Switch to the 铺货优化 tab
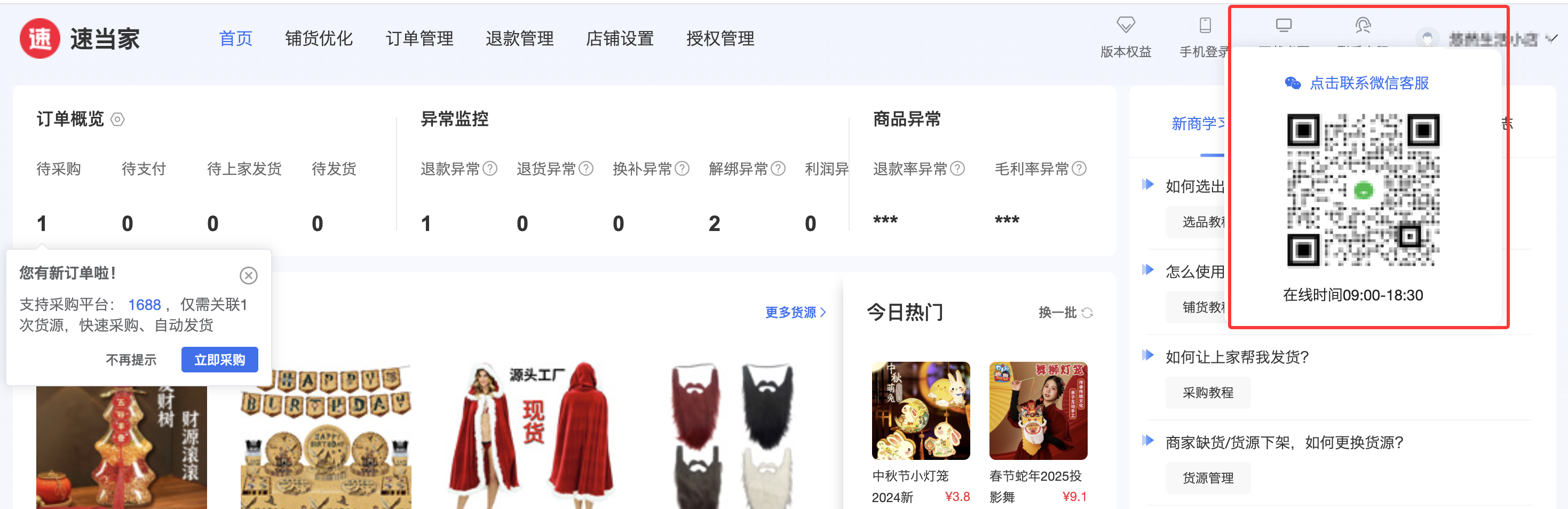The image size is (1568, 509). (x=318, y=38)
